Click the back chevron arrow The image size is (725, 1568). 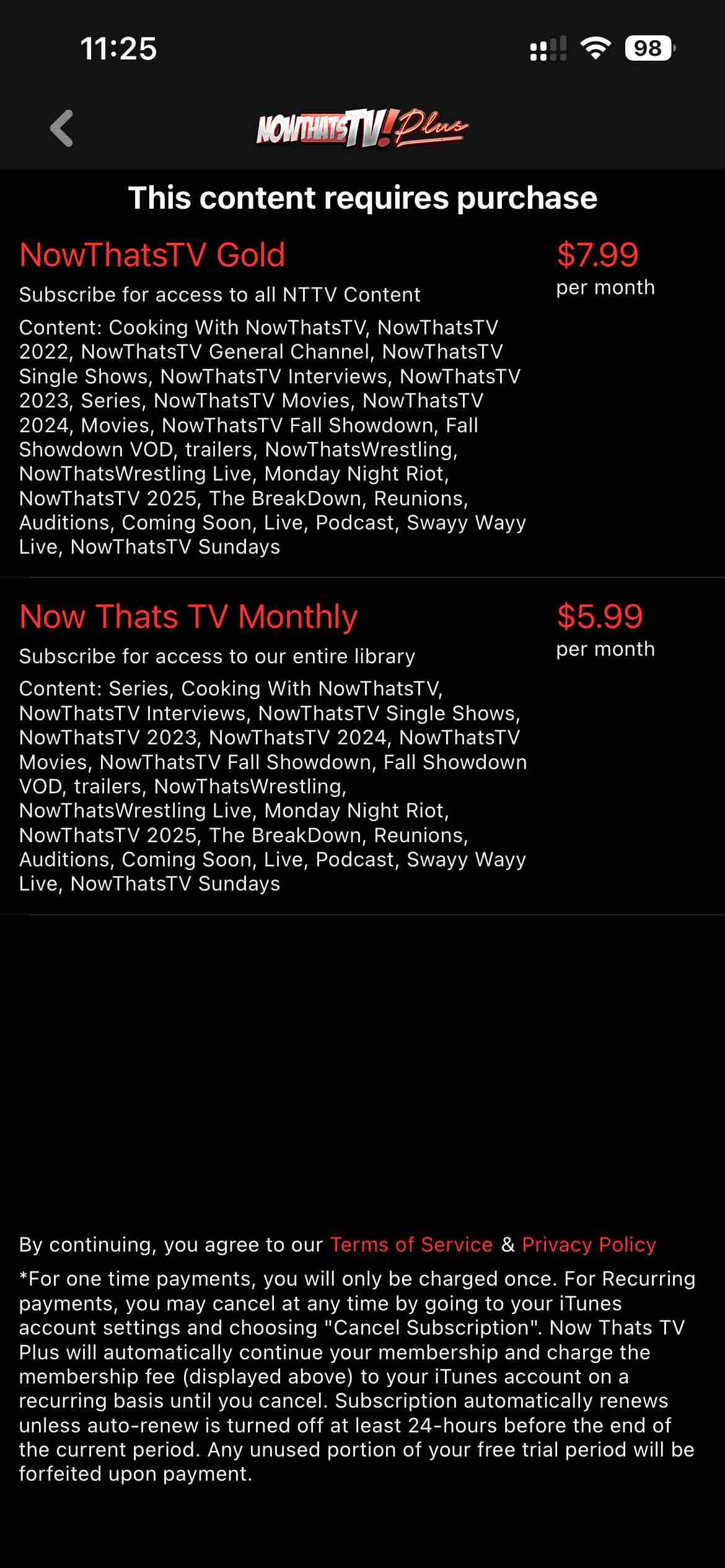coord(60,129)
